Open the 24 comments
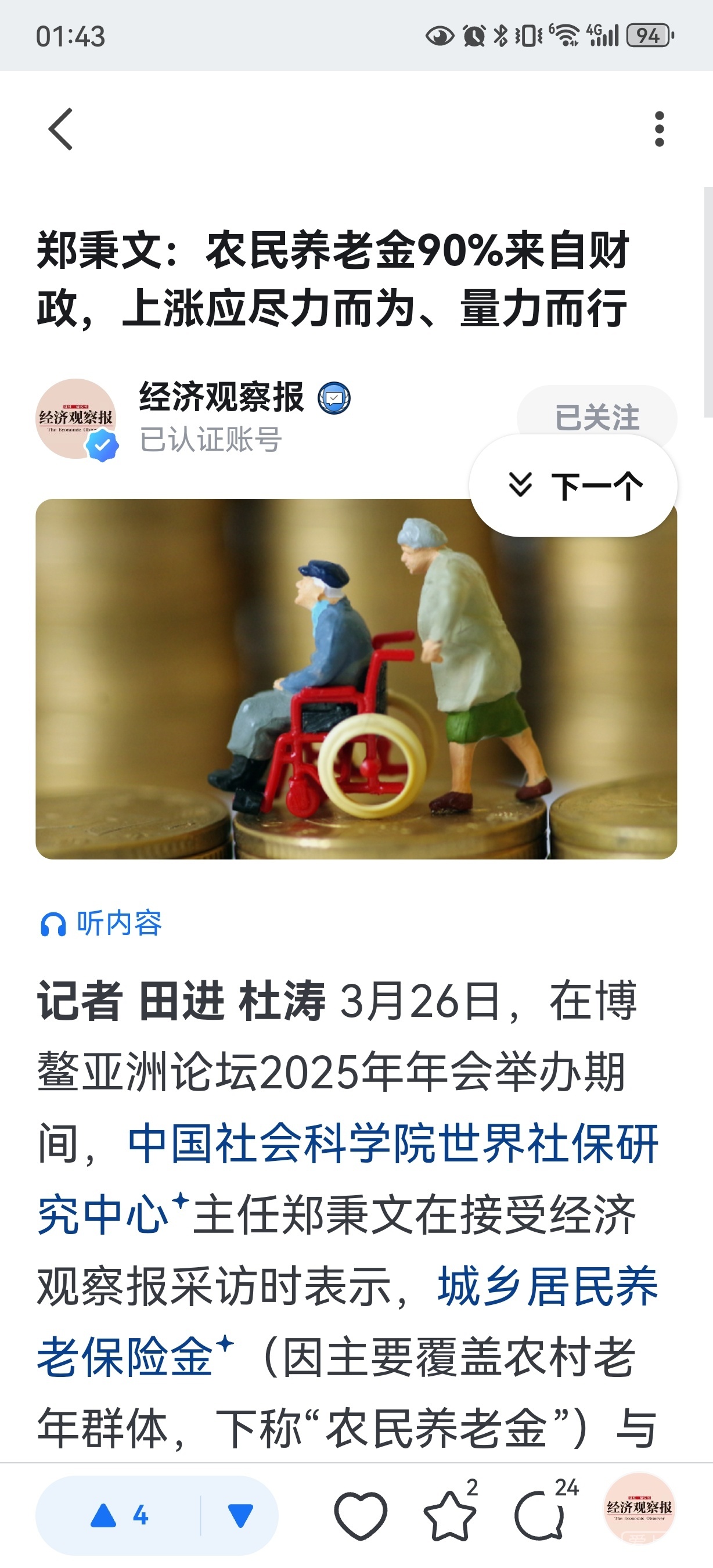 (x=540, y=1515)
